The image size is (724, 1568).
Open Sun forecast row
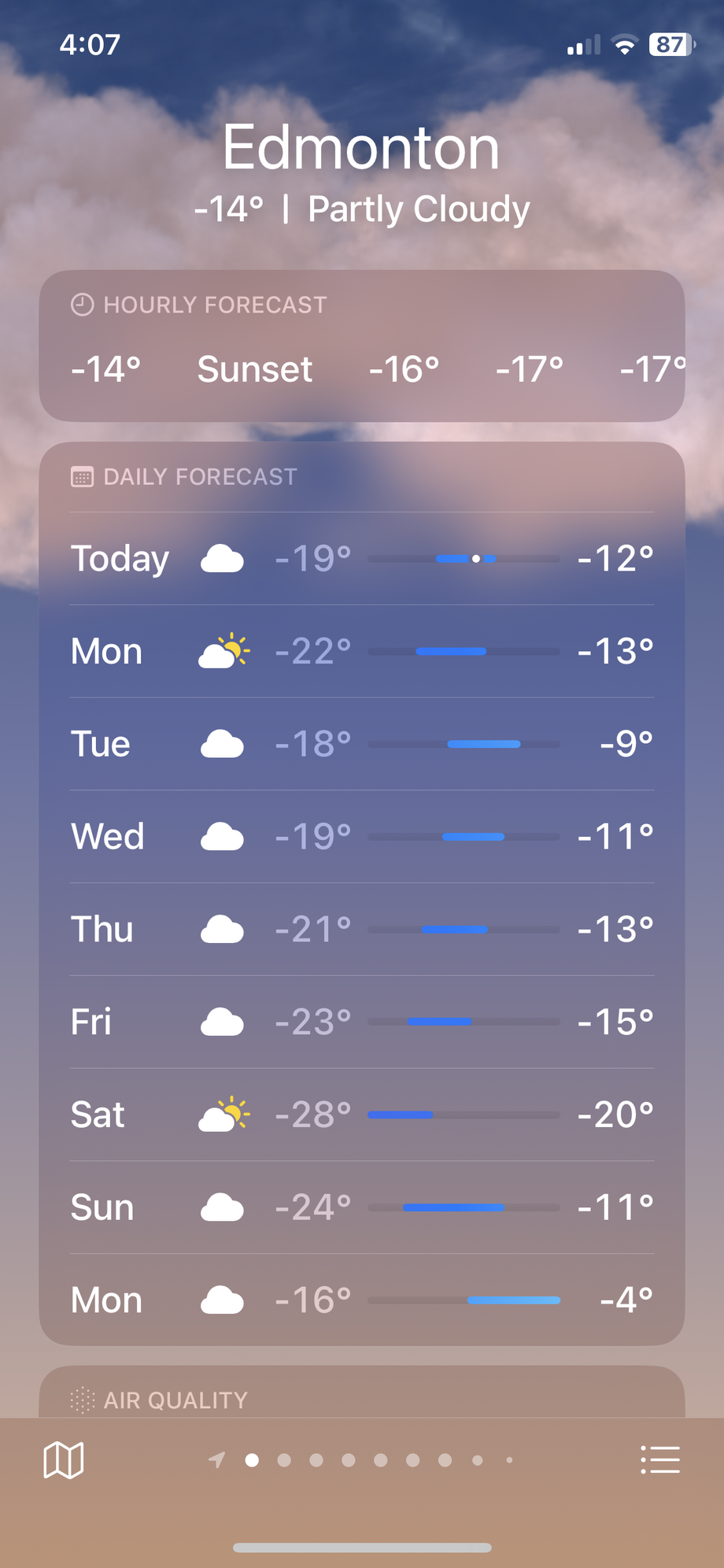click(x=361, y=1207)
